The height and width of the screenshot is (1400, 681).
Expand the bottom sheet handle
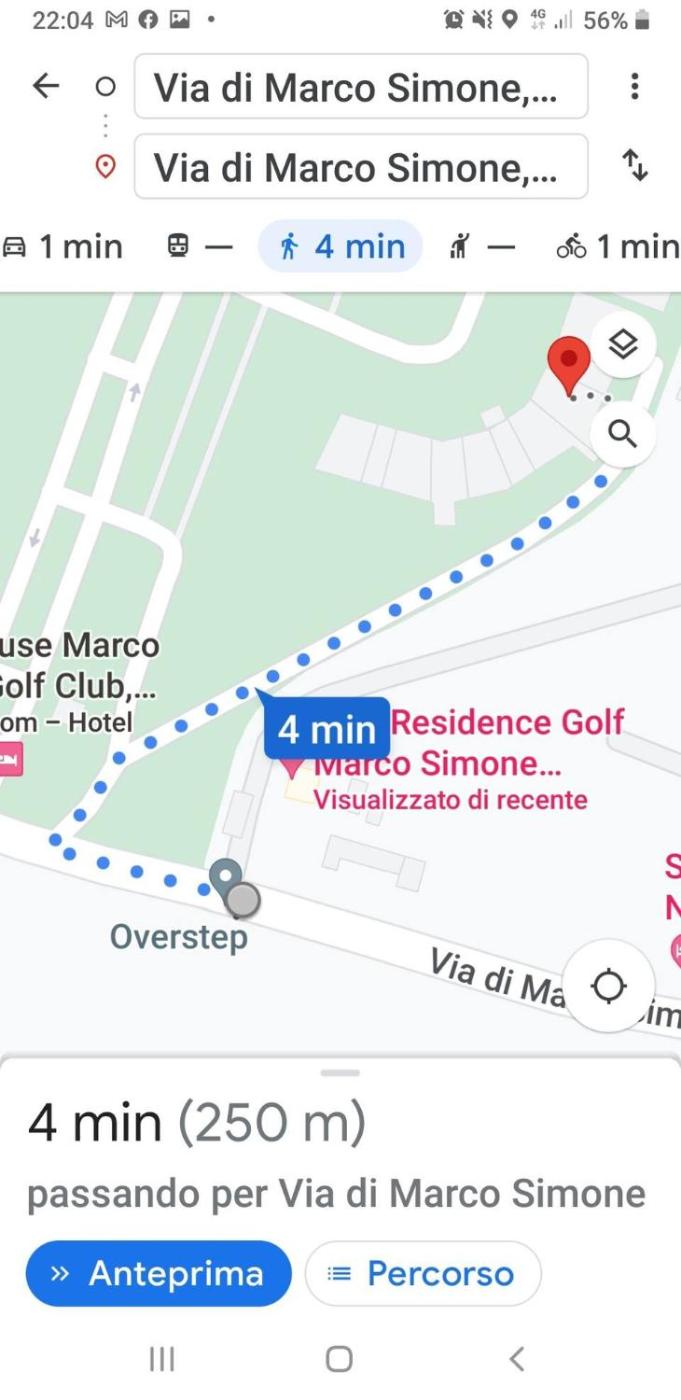pyautogui.click(x=340, y=1073)
